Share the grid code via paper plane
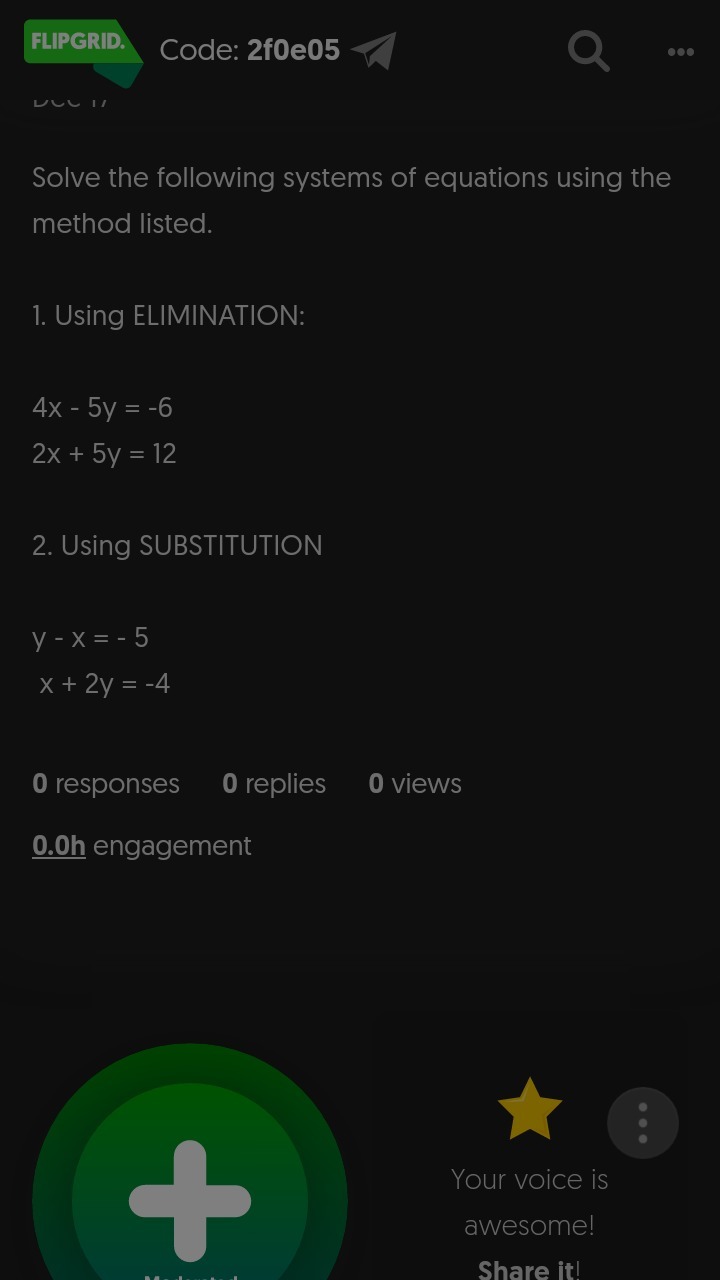 click(374, 50)
